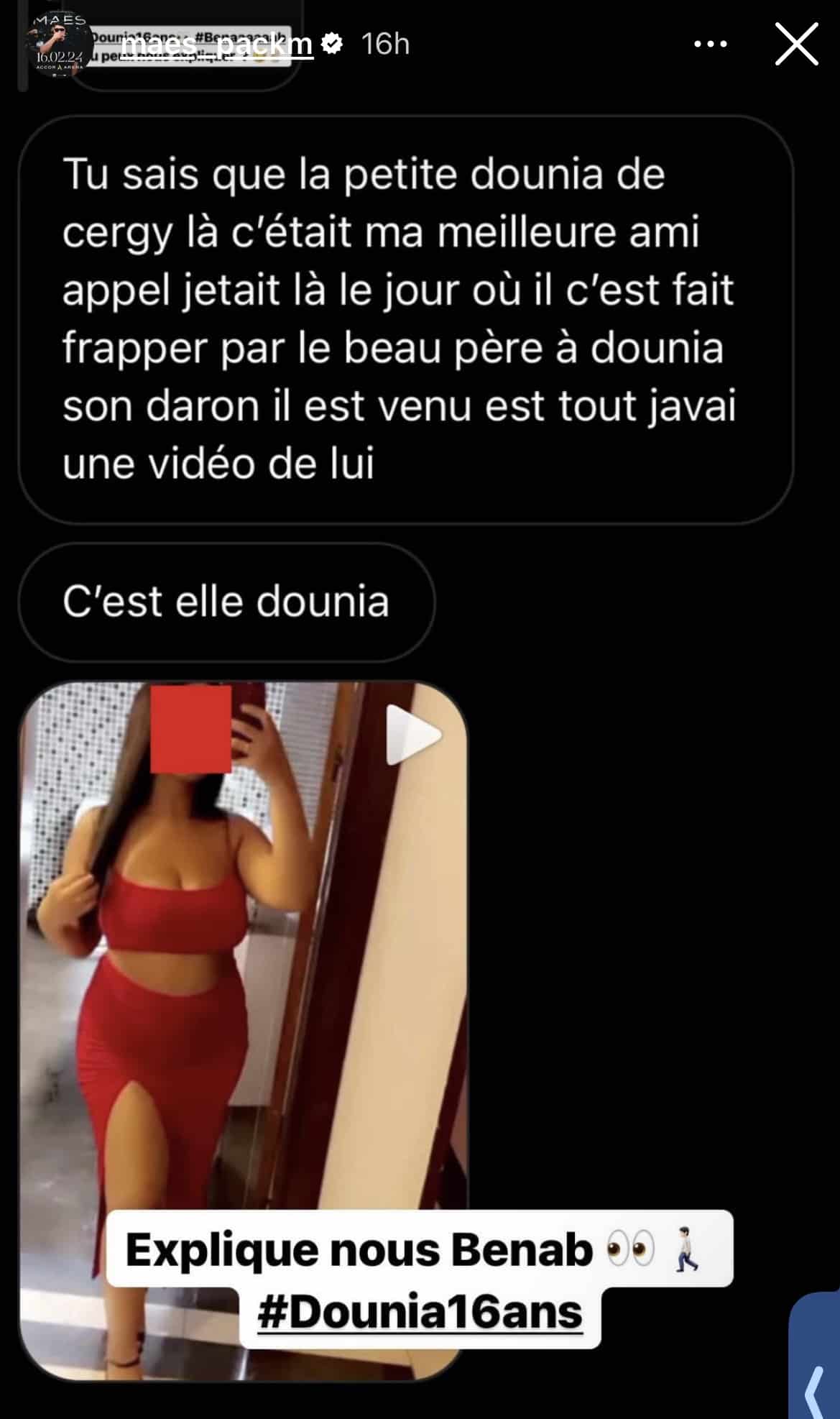Open the #Dounia16ans hashtag sticker
840x1419 pixels.
[420, 1313]
